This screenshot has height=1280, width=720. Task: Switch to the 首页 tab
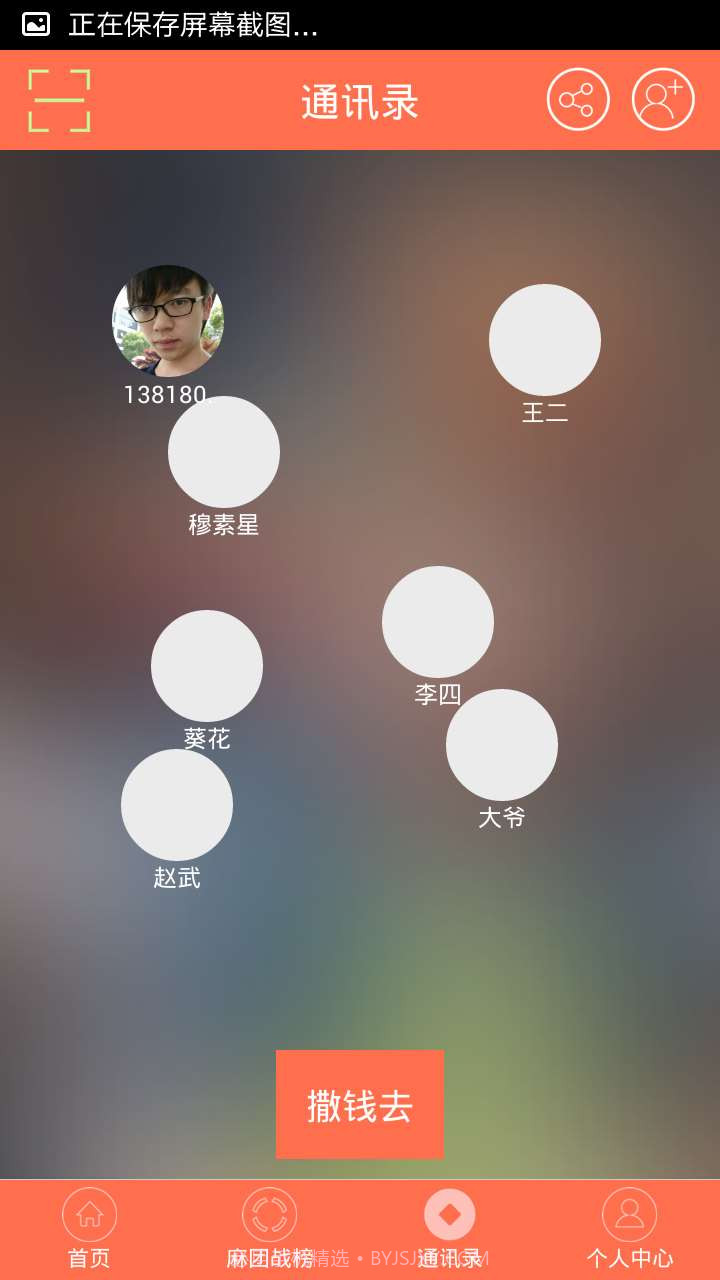click(90, 1258)
